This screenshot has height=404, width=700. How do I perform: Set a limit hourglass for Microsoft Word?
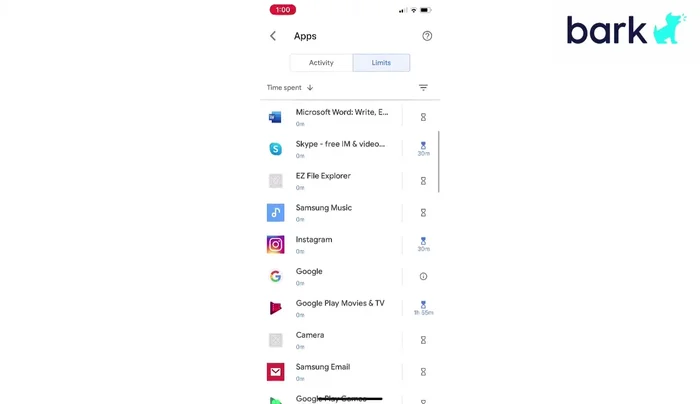coord(423,117)
